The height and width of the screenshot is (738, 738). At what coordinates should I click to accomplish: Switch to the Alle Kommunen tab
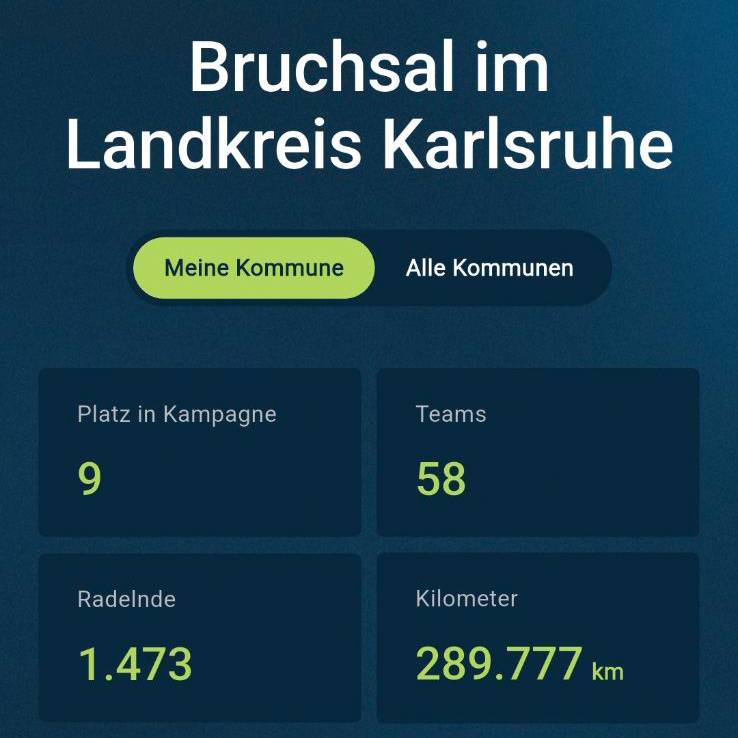coord(489,268)
